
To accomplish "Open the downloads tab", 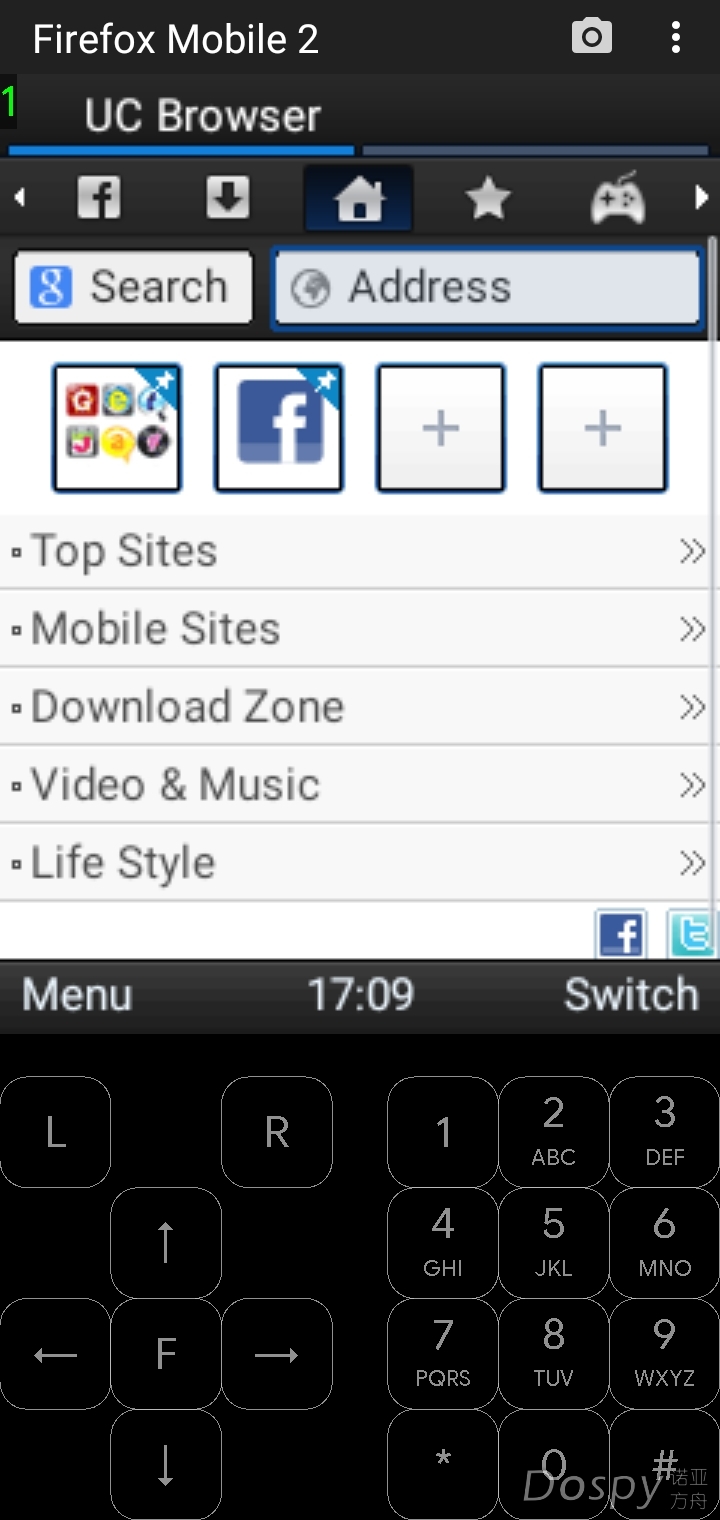I will click(x=228, y=198).
